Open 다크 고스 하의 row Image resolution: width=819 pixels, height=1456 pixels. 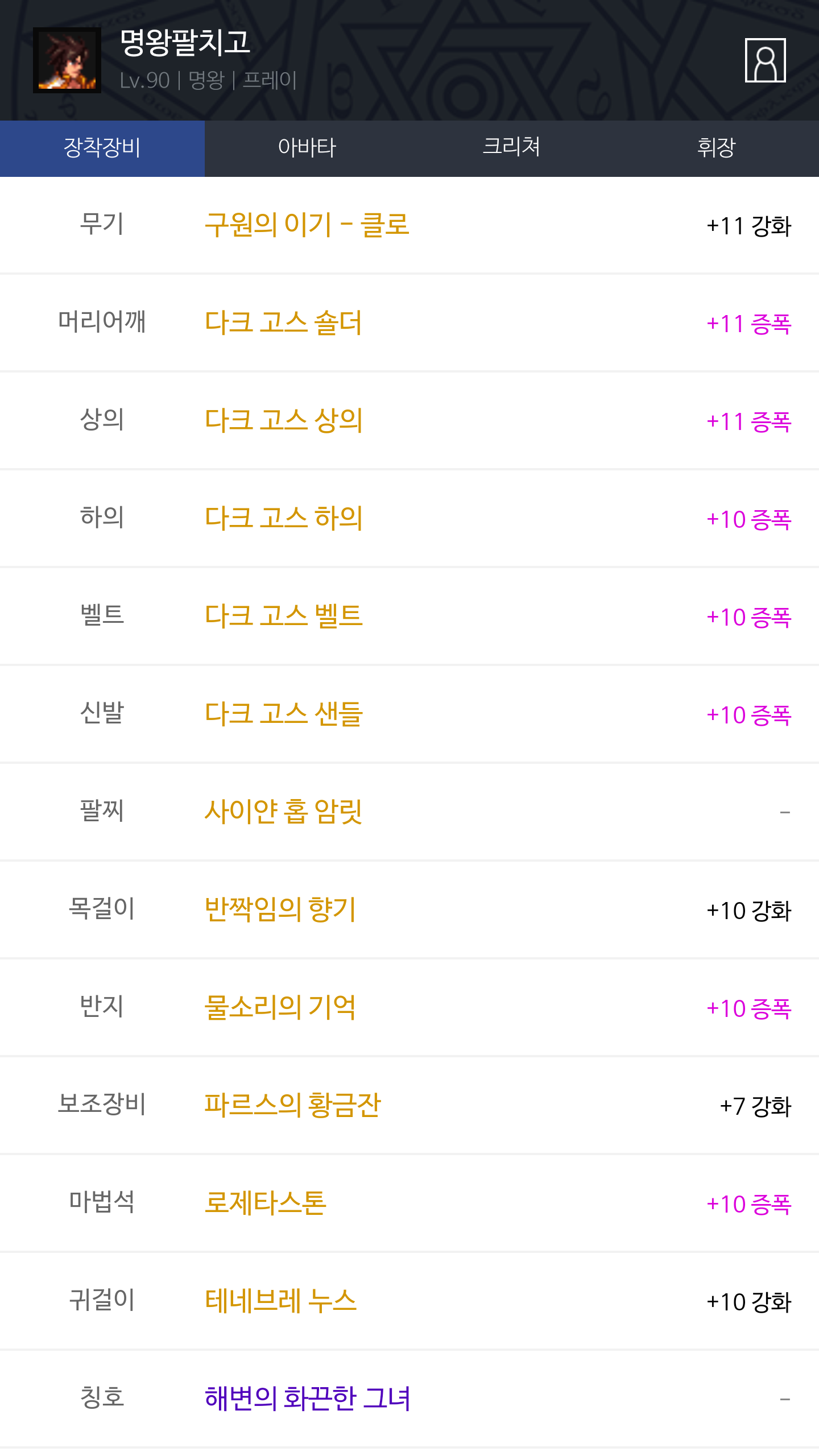[x=409, y=519]
